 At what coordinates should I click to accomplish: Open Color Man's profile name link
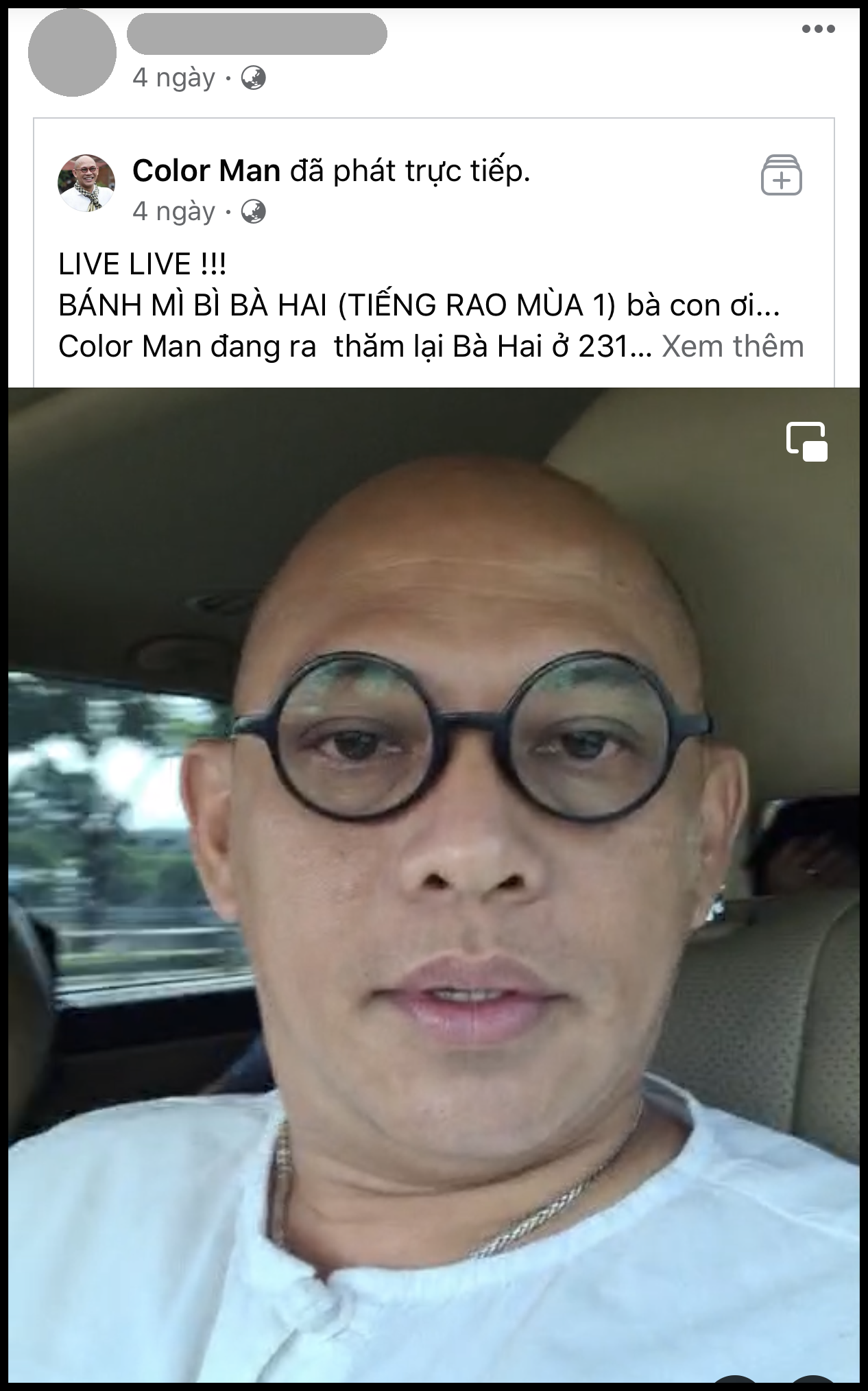206,171
